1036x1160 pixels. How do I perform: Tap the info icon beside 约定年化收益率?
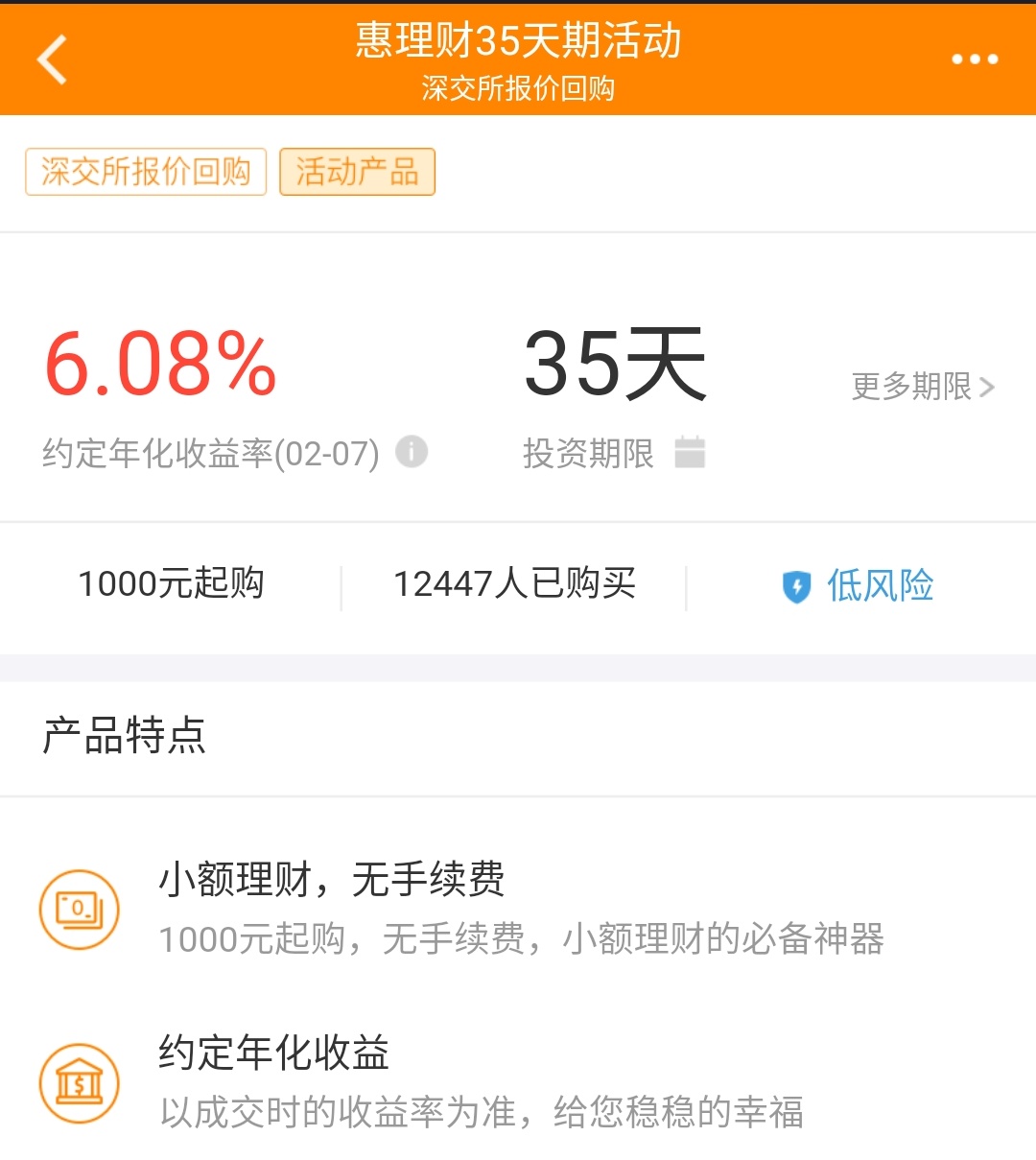pos(411,452)
